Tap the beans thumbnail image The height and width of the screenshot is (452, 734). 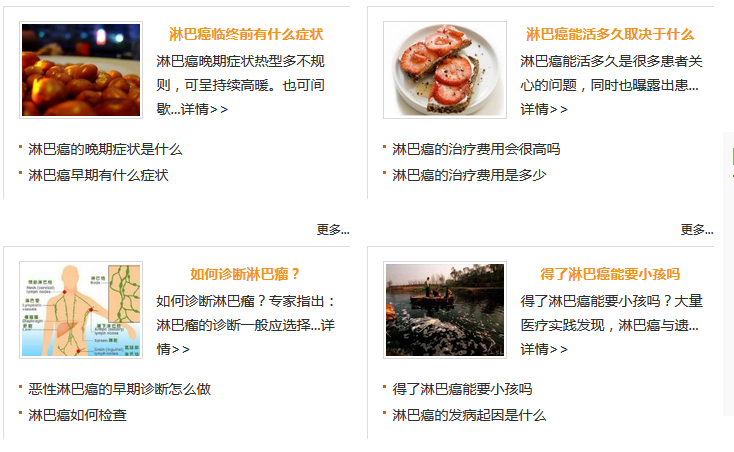(81, 70)
